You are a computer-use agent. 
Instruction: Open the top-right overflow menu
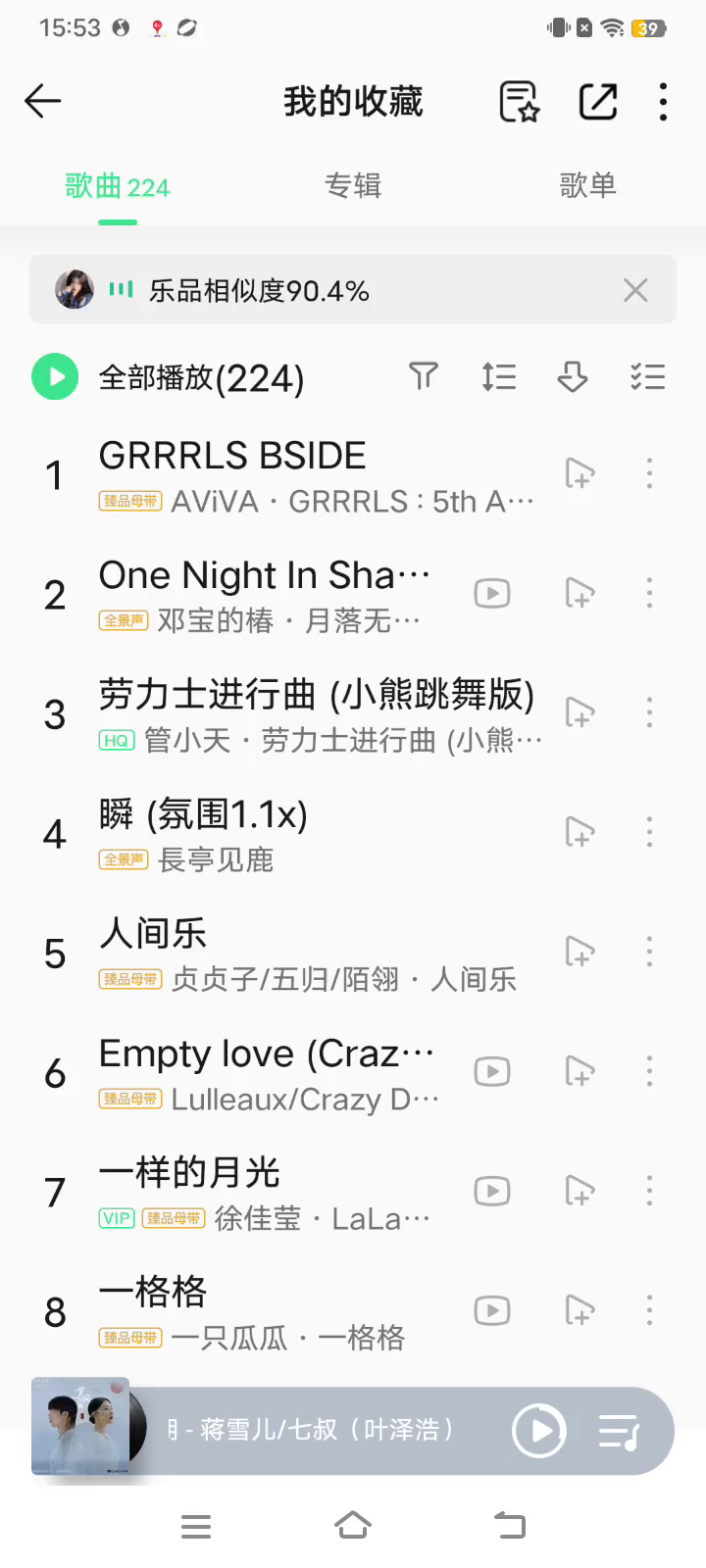664,101
